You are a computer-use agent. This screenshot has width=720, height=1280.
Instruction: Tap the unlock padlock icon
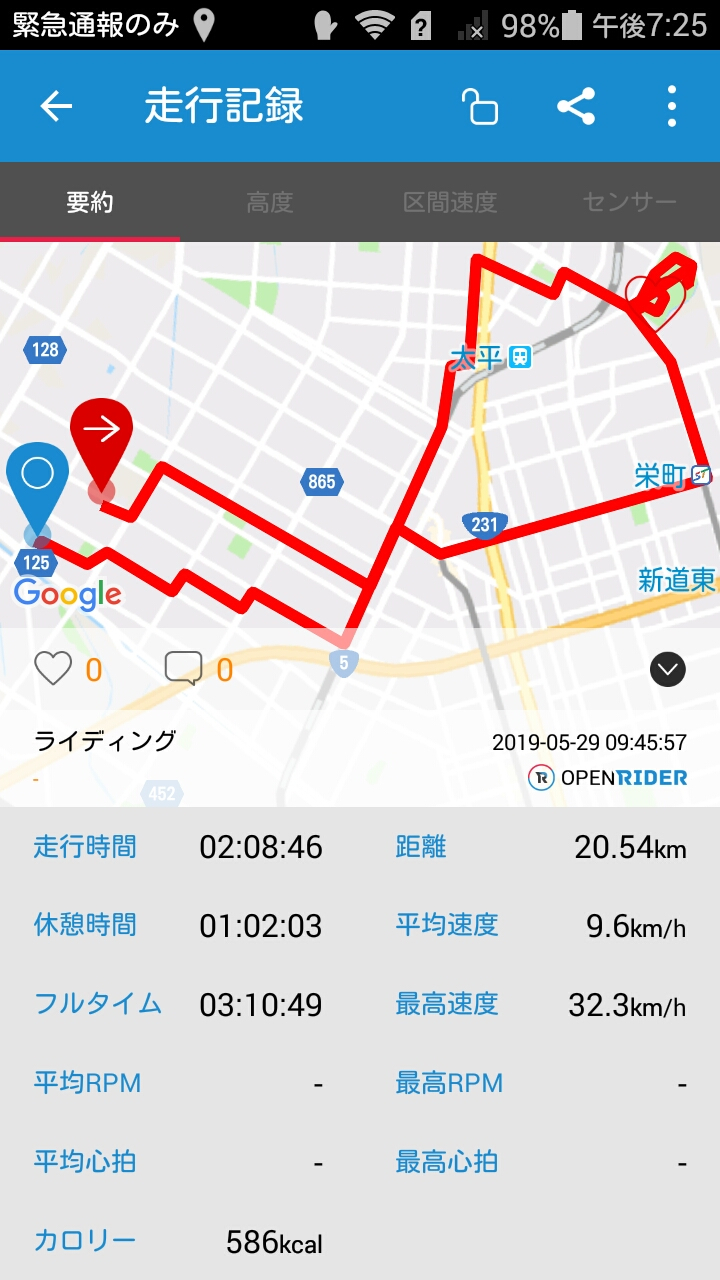point(480,106)
